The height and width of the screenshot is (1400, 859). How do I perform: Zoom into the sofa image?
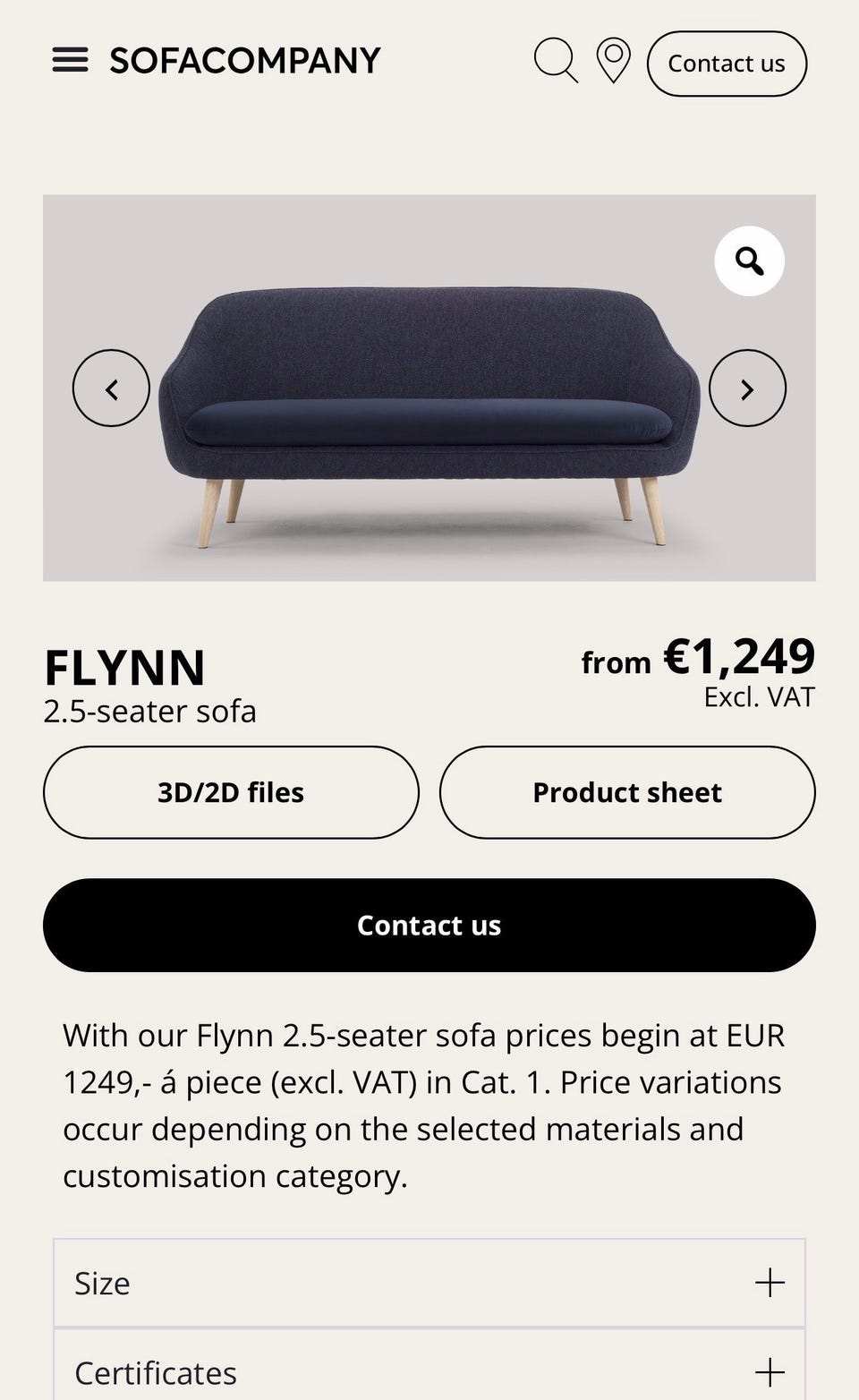pos(750,261)
